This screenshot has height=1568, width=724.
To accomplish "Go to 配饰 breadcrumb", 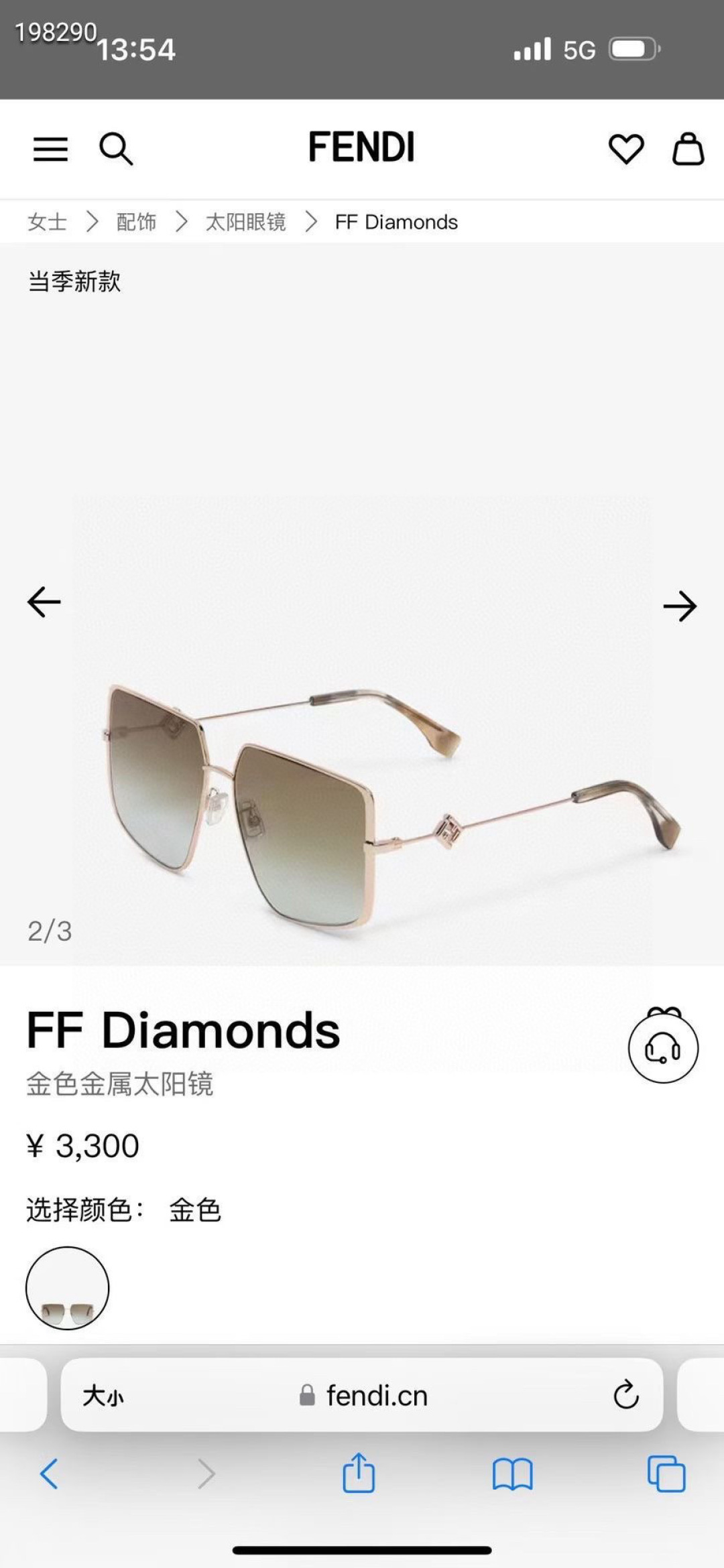I will 136,222.
